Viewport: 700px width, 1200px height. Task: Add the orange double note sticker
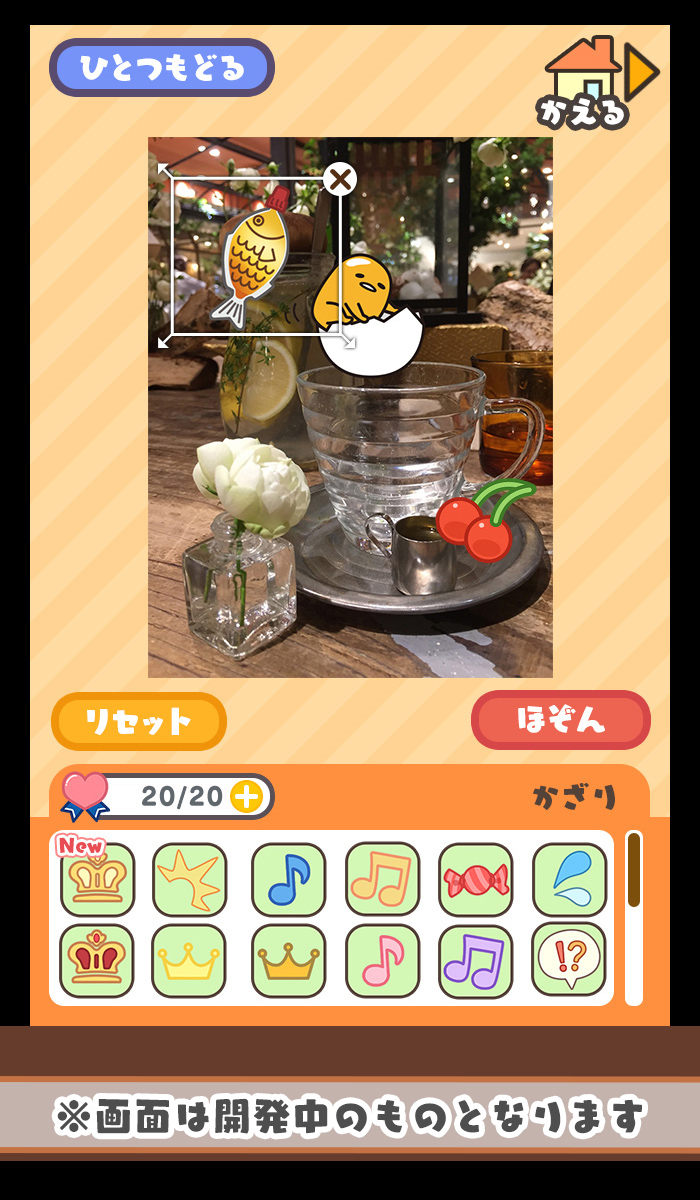click(x=383, y=879)
